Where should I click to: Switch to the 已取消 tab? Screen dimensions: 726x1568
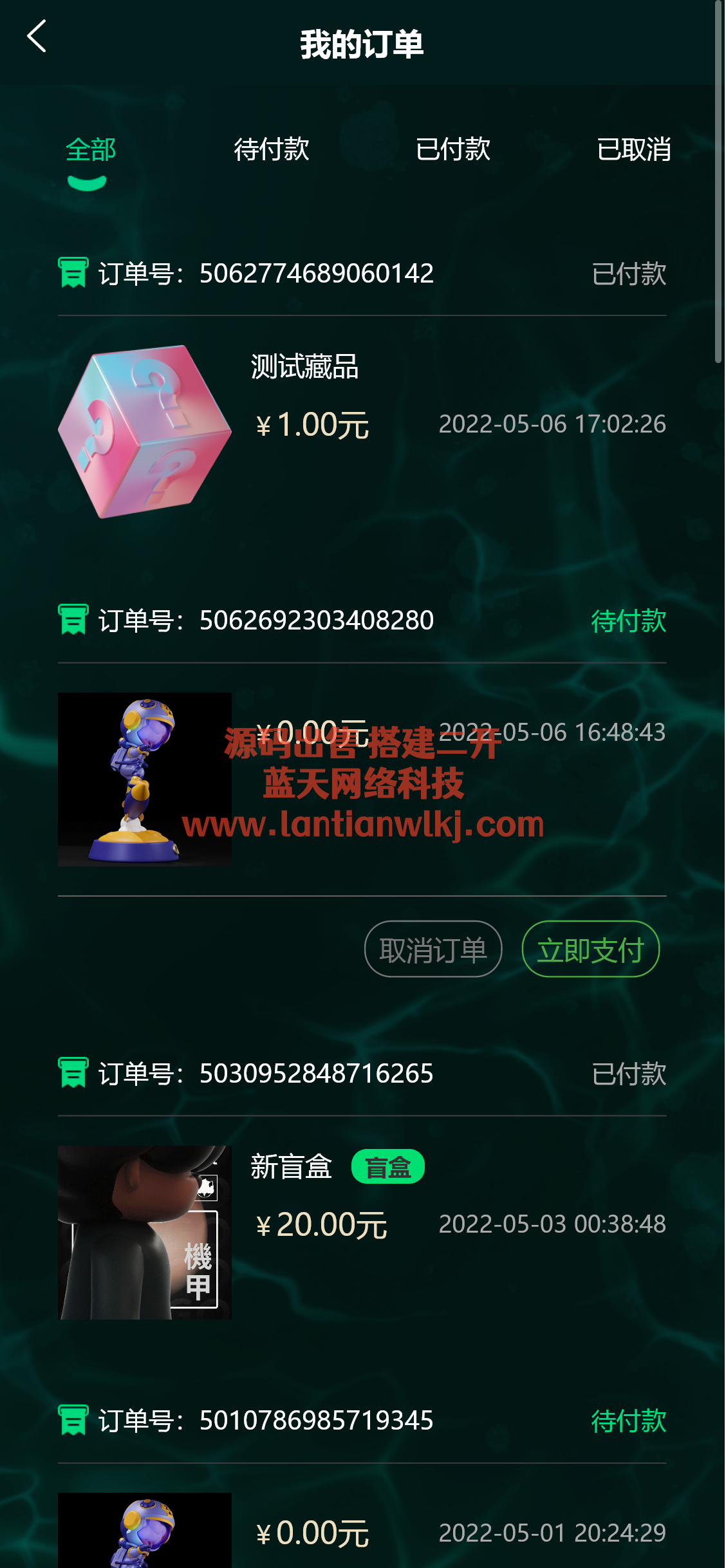633,150
